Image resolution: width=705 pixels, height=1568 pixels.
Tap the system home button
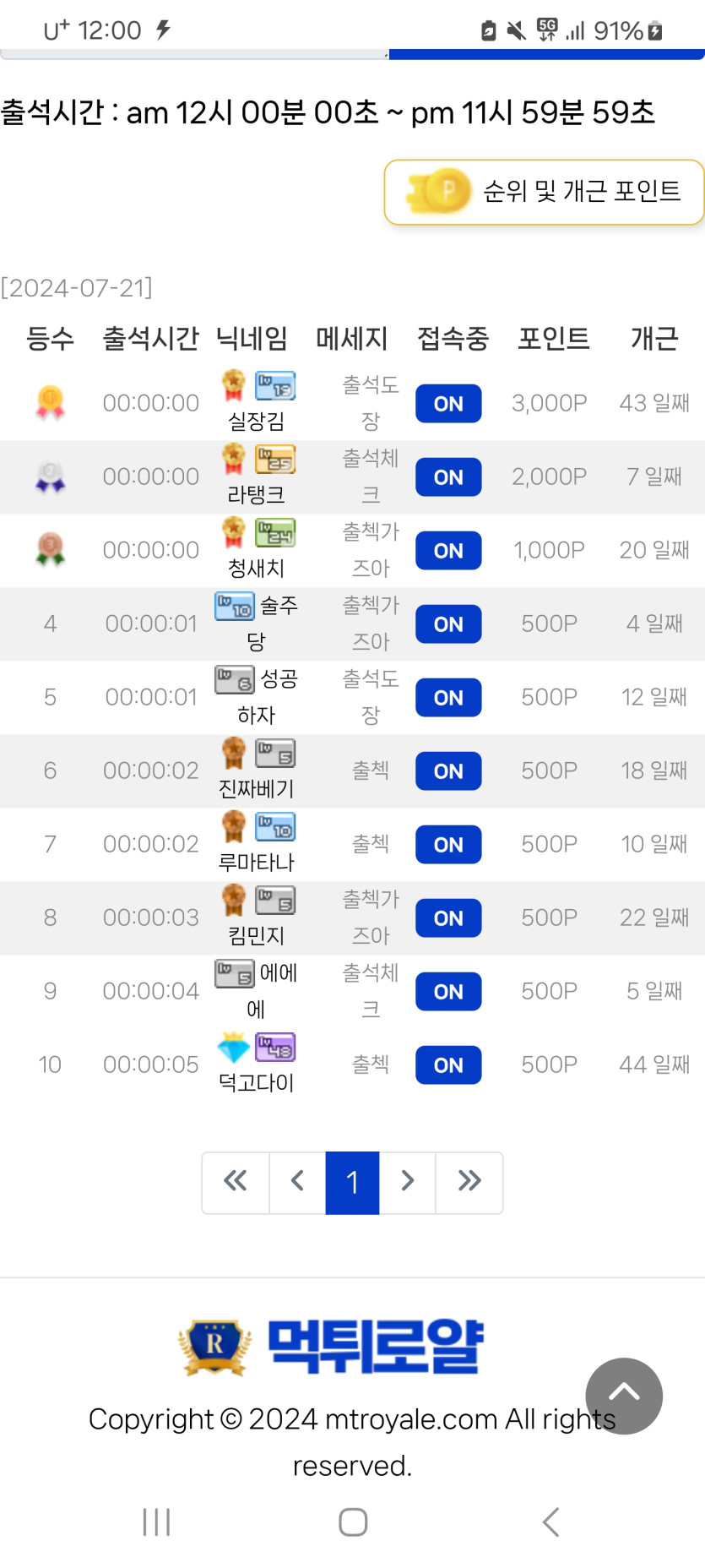[353, 1522]
